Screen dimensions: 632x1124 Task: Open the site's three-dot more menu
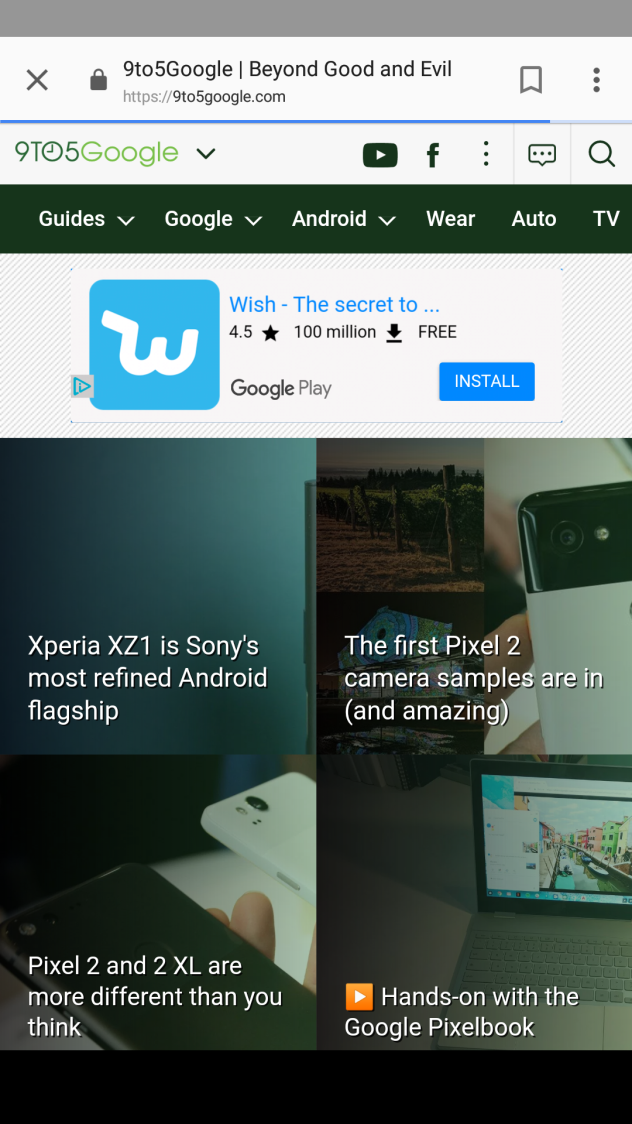pyautogui.click(x=486, y=153)
